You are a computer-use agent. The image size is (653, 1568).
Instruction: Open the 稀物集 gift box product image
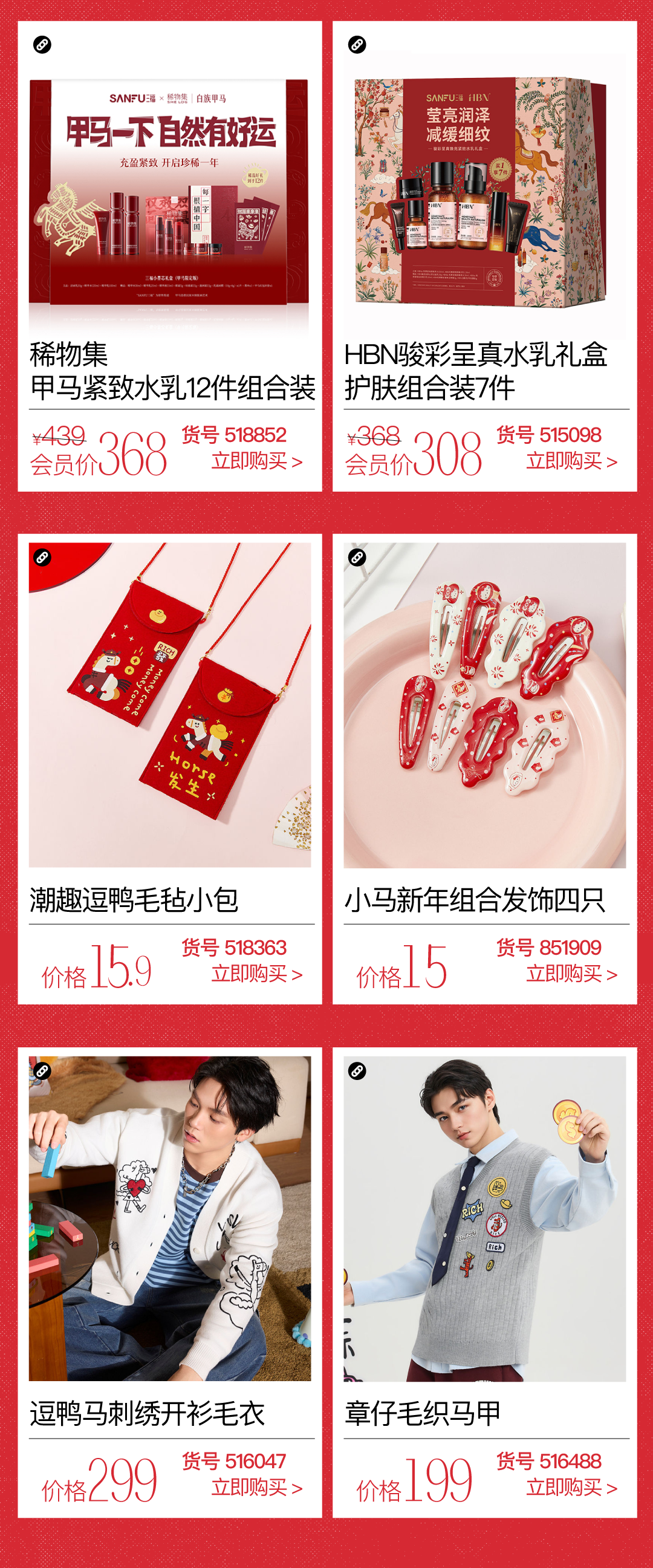pos(169,194)
